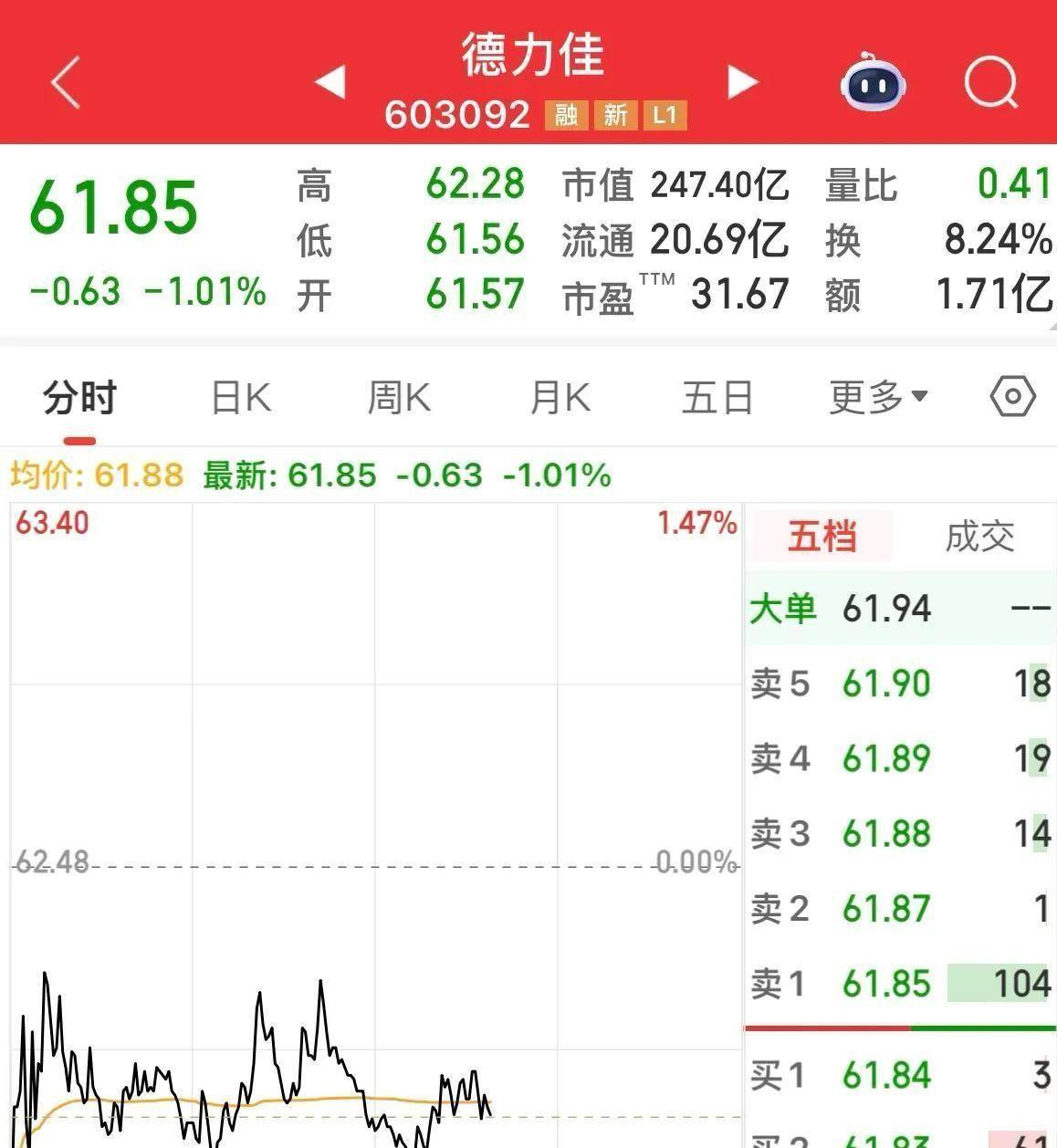Select the 五档 order book tab
1057x1148 pixels.
pyautogui.click(x=822, y=537)
